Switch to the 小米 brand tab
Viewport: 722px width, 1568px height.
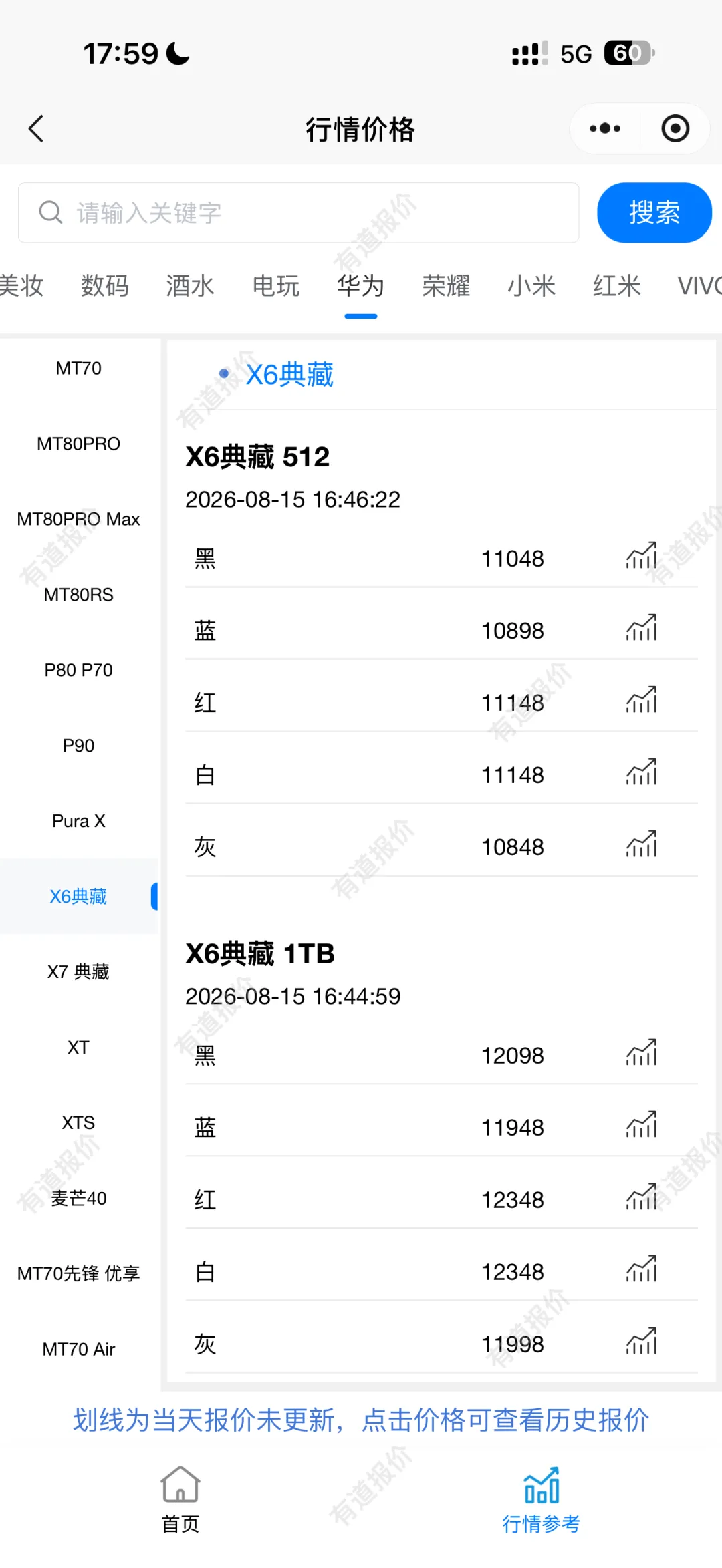pyautogui.click(x=531, y=286)
